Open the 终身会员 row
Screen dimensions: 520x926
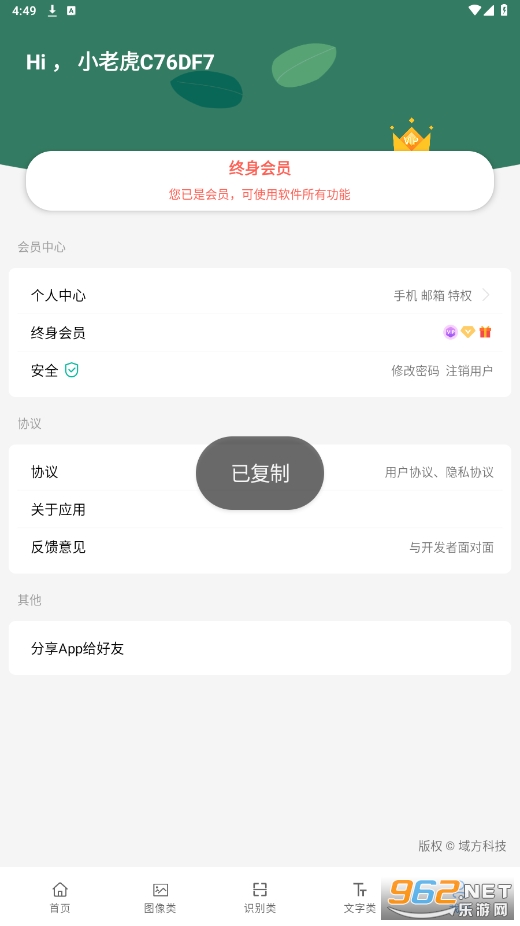260,332
